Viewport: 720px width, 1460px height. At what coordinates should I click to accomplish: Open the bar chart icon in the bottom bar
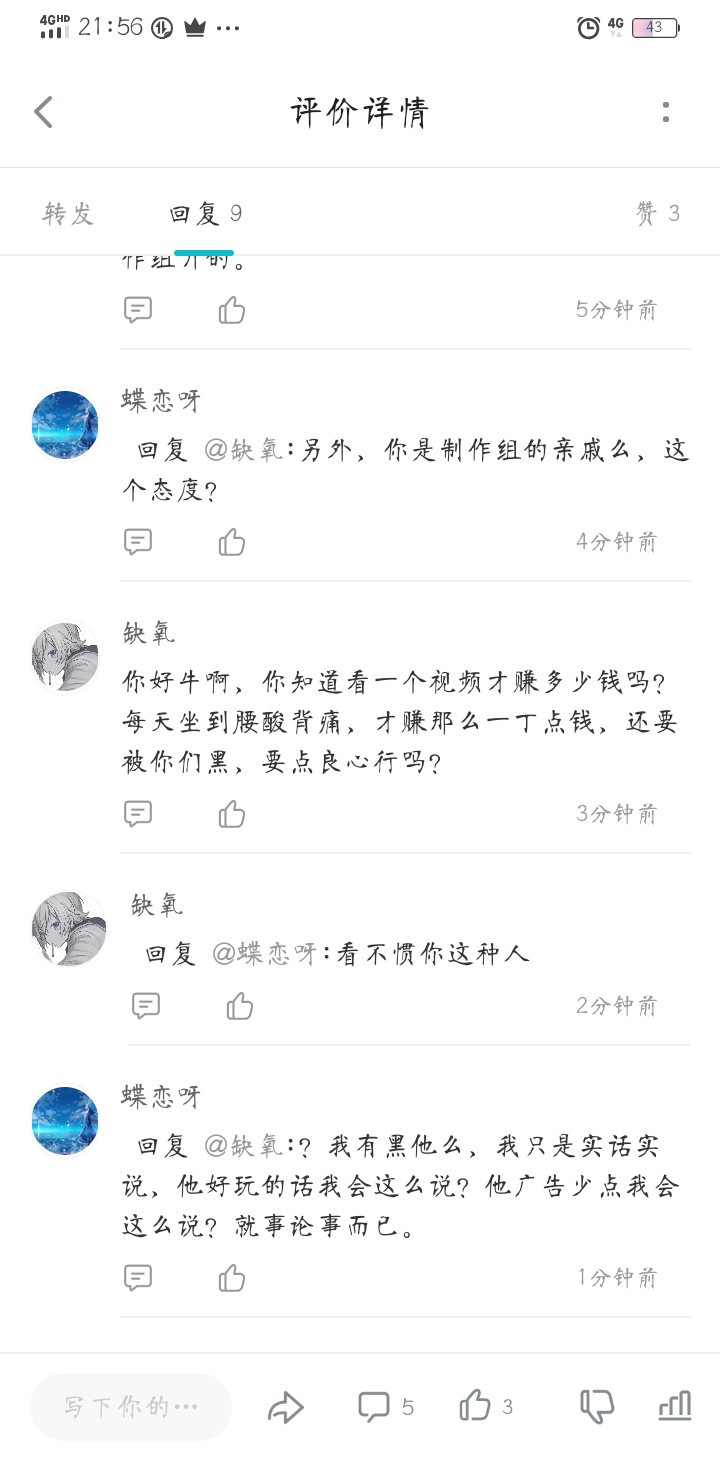(x=675, y=1407)
